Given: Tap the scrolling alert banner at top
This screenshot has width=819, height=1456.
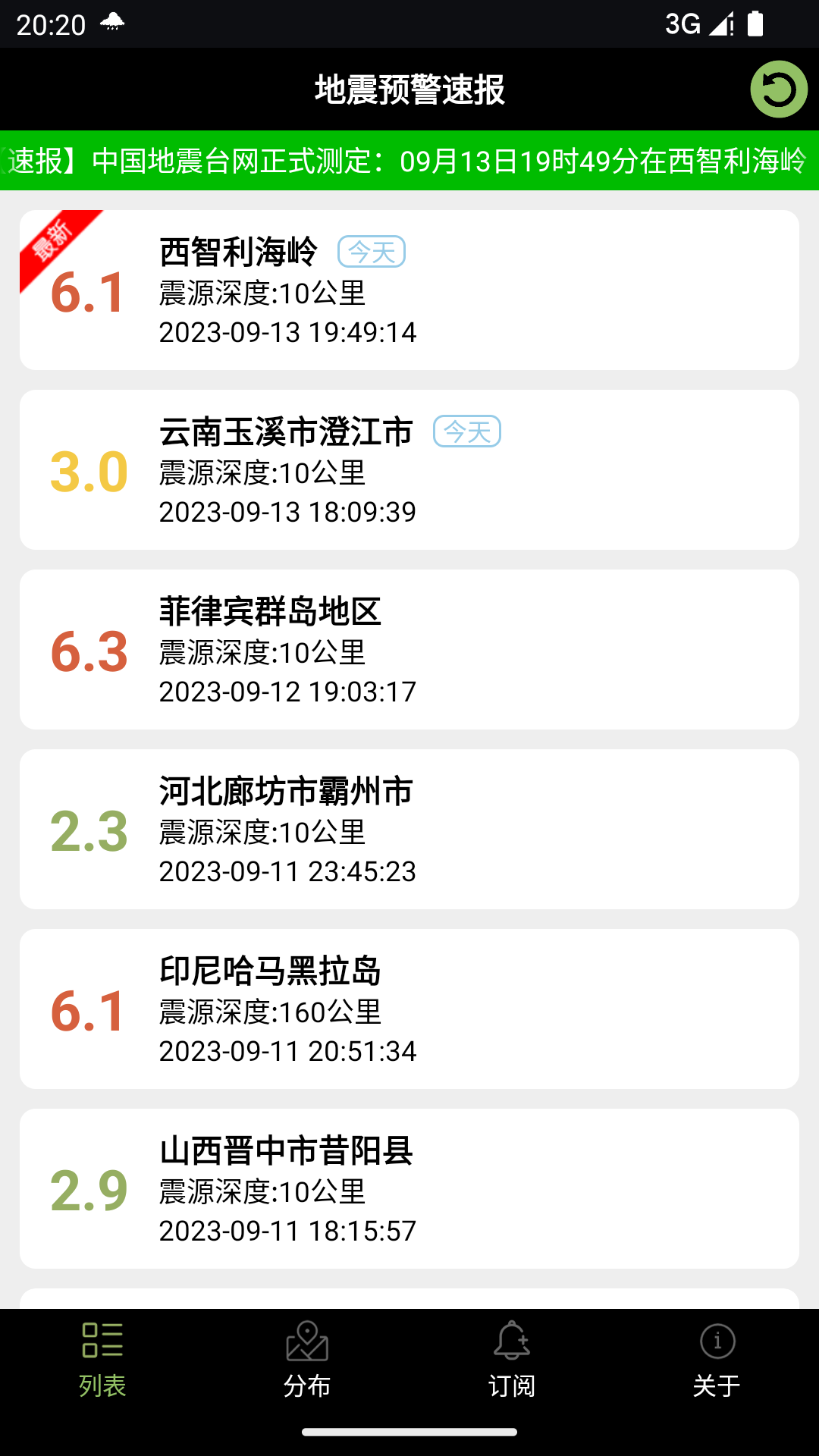Looking at the screenshot, I should pos(409,161).
